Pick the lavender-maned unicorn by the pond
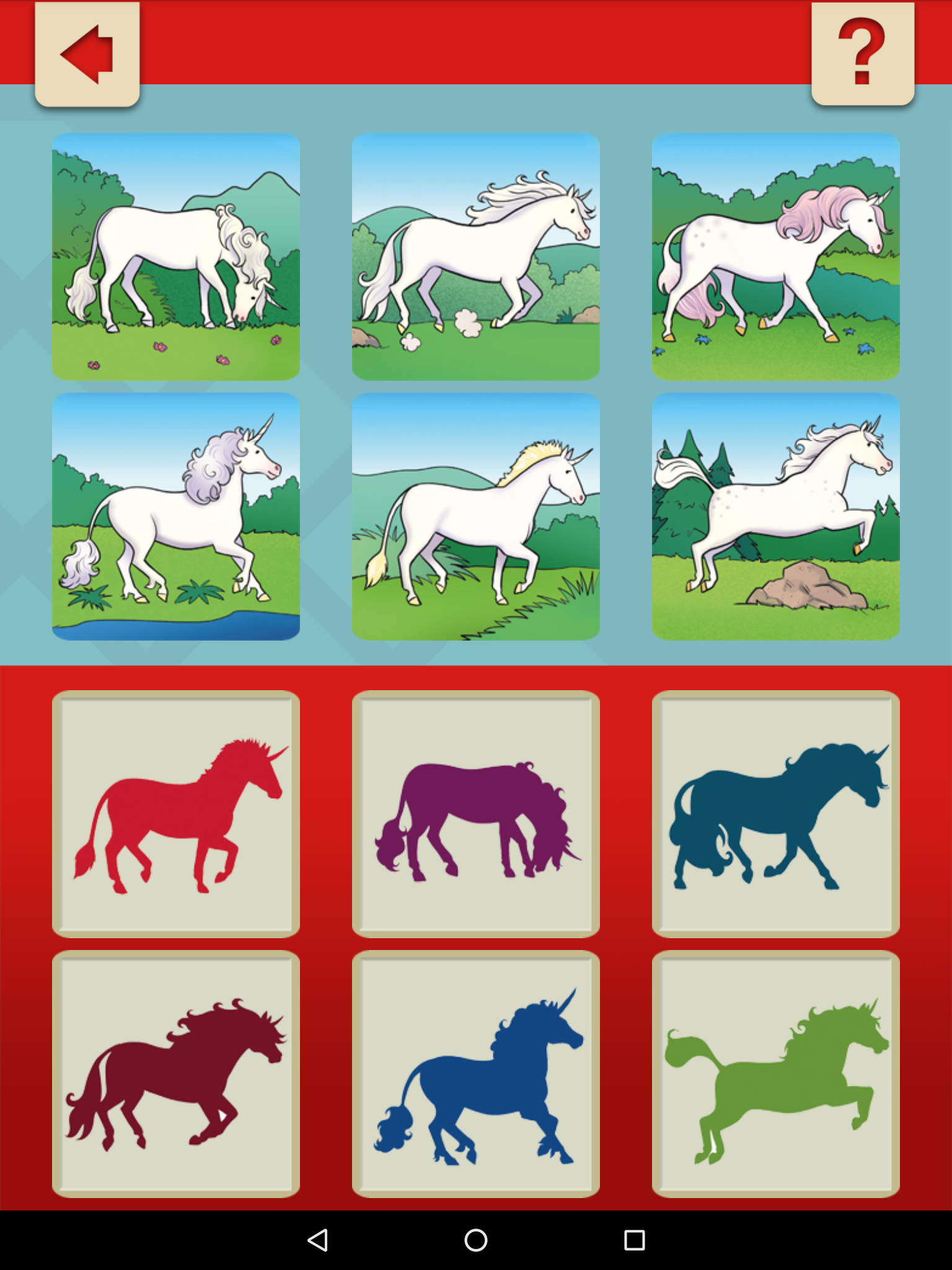The width and height of the screenshot is (952, 1270). tap(176, 516)
